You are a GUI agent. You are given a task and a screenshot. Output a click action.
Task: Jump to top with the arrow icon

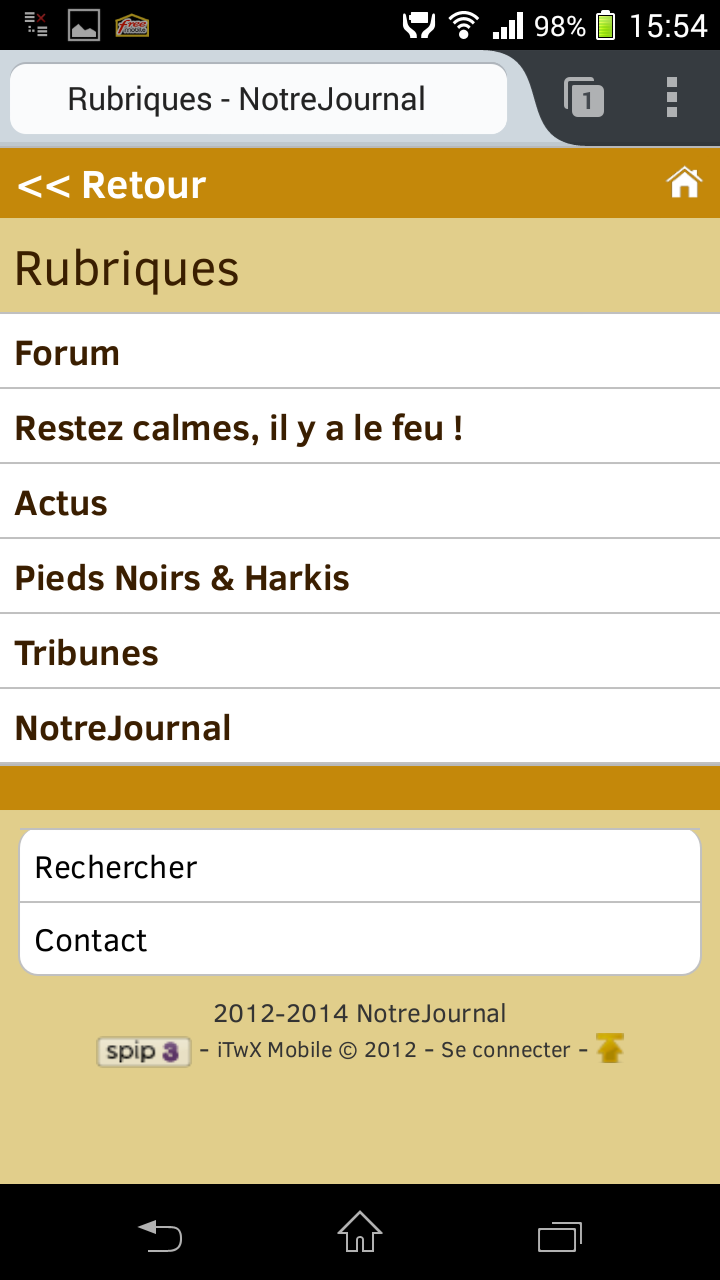610,1049
